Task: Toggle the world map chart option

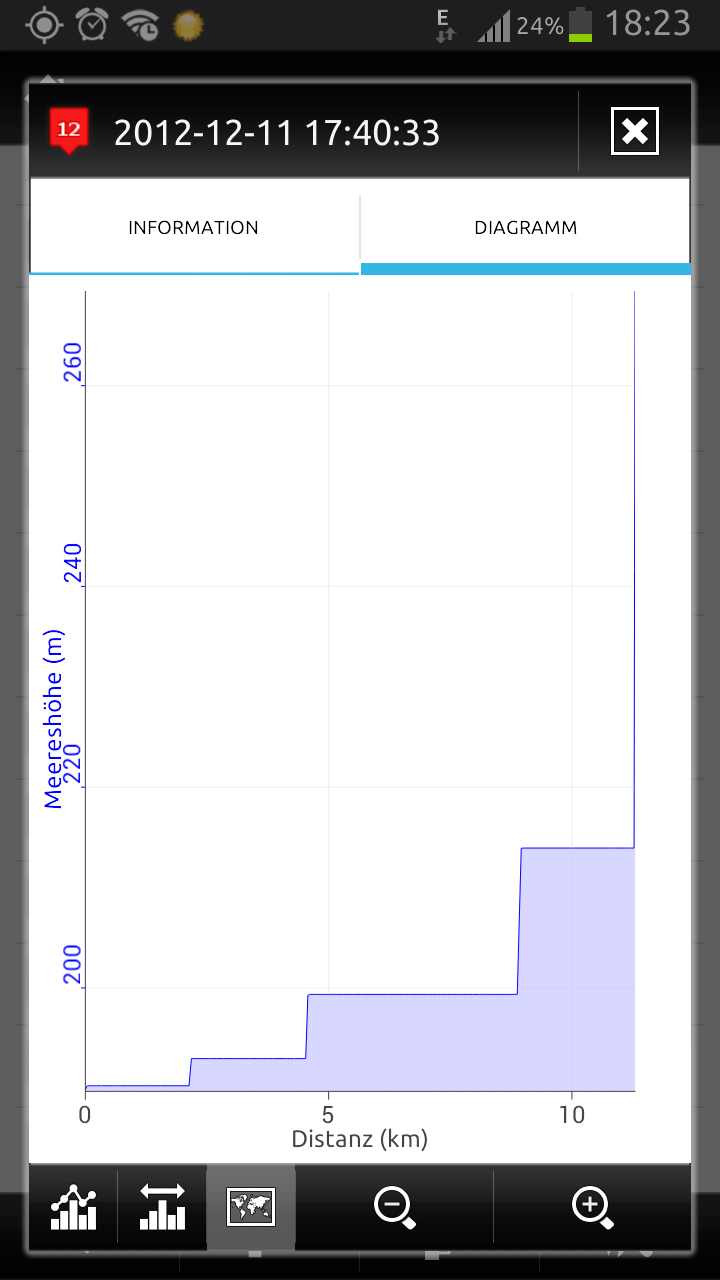Action: coord(250,1207)
